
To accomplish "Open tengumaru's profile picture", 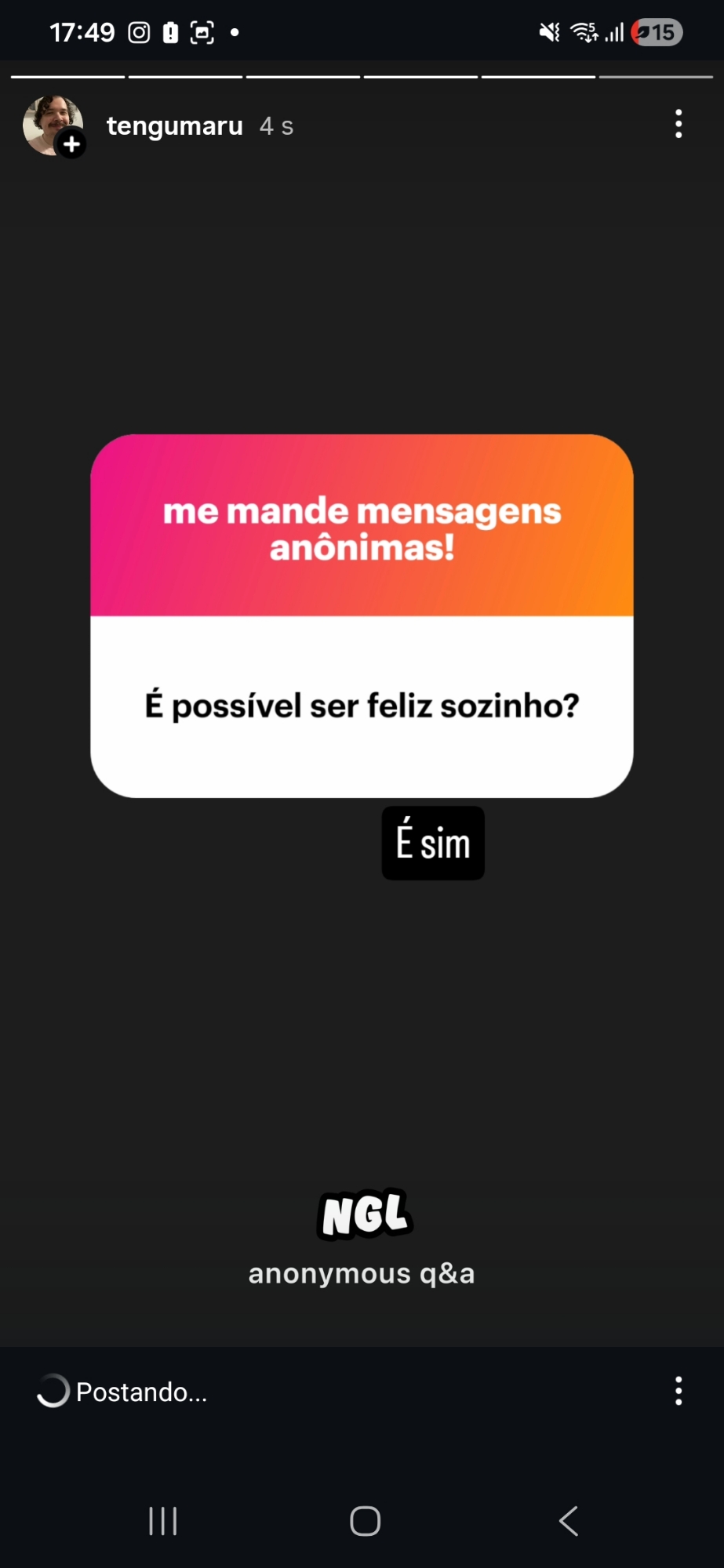I will pyautogui.click(x=53, y=125).
